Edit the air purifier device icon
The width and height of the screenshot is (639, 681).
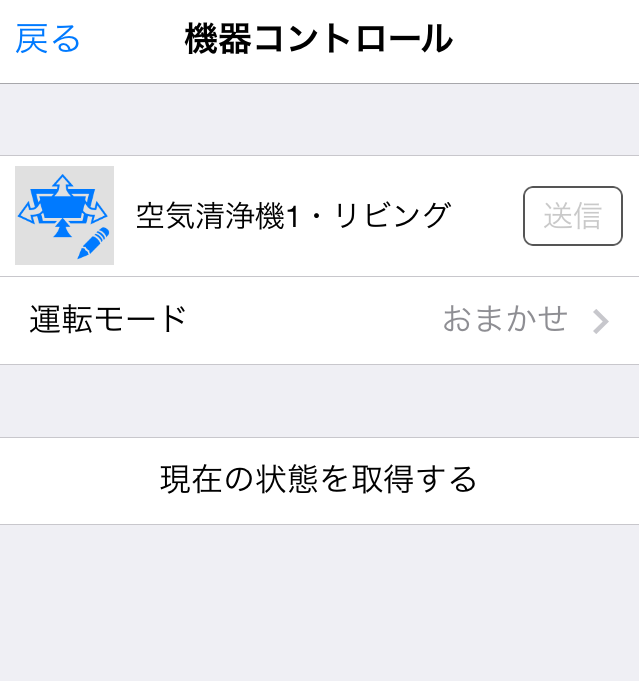65,216
